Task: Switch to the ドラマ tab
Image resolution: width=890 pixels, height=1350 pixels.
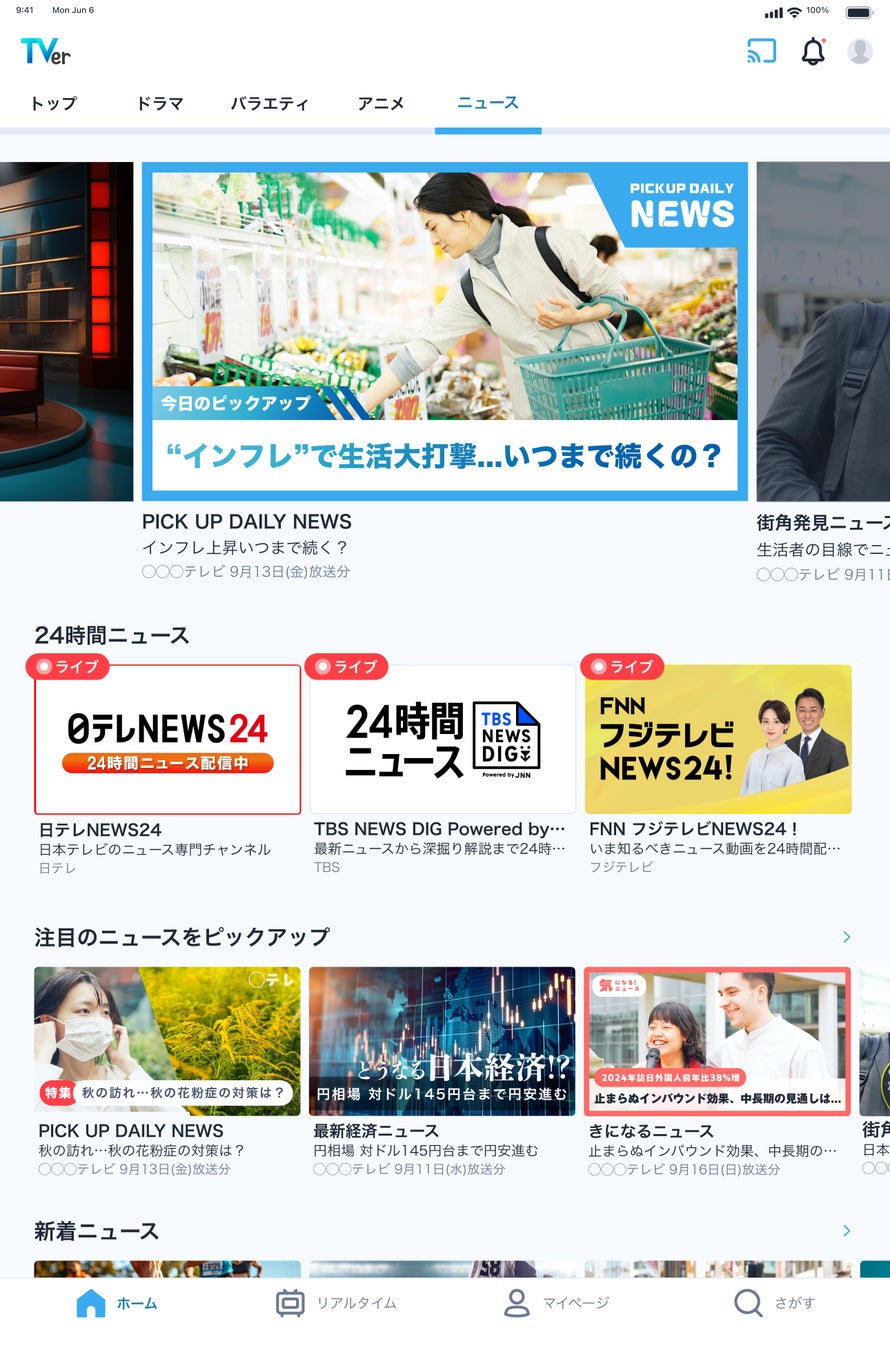Action: click(x=160, y=103)
